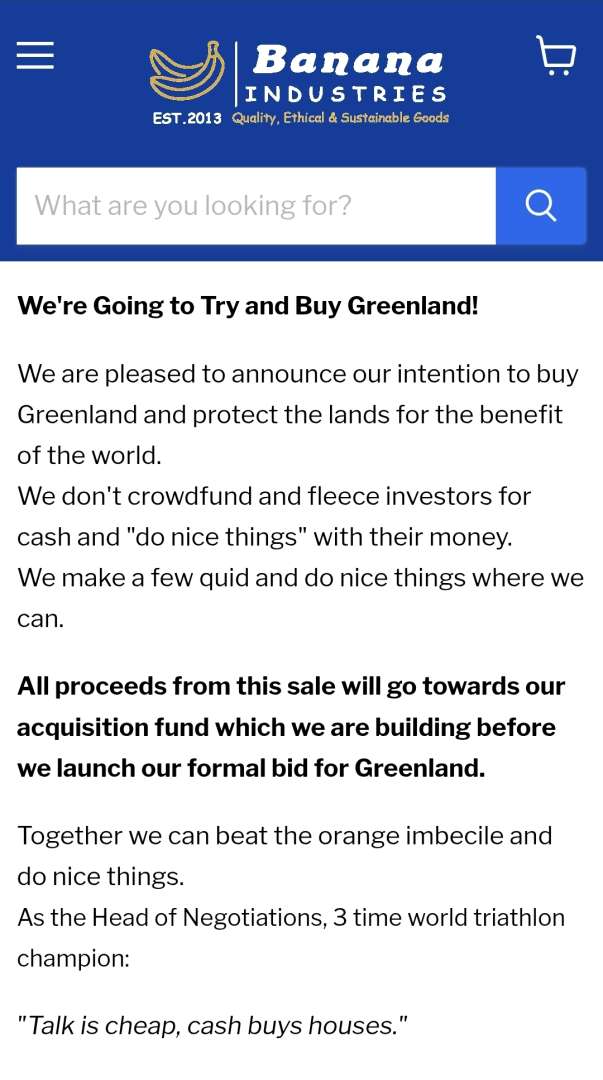
Task: Tap the "What are you looking for?" search field
Action: coord(256,206)
